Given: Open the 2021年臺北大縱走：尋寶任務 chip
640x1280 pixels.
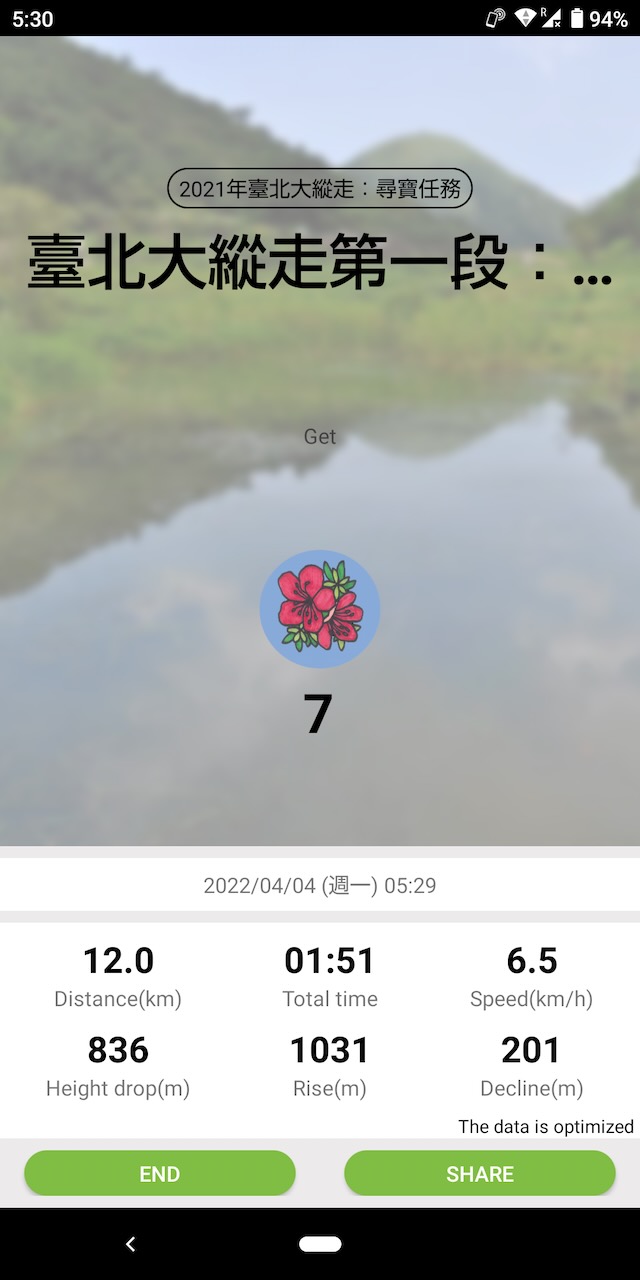Looking at the screenshot, I should pos(320,188).
